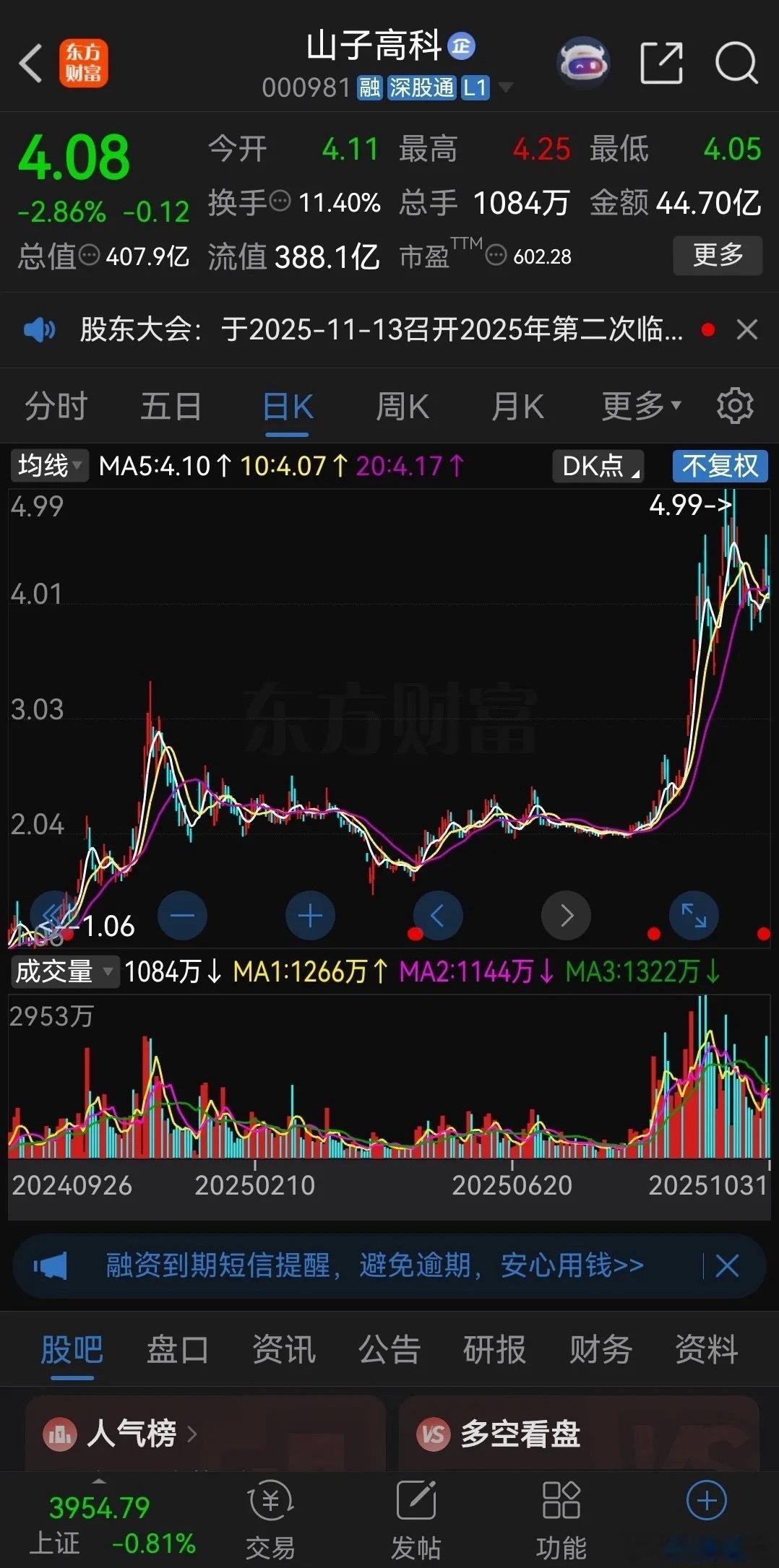Tap the back arrow
The width and height of the screenshot is (779, 1568).
pos(29,64)
